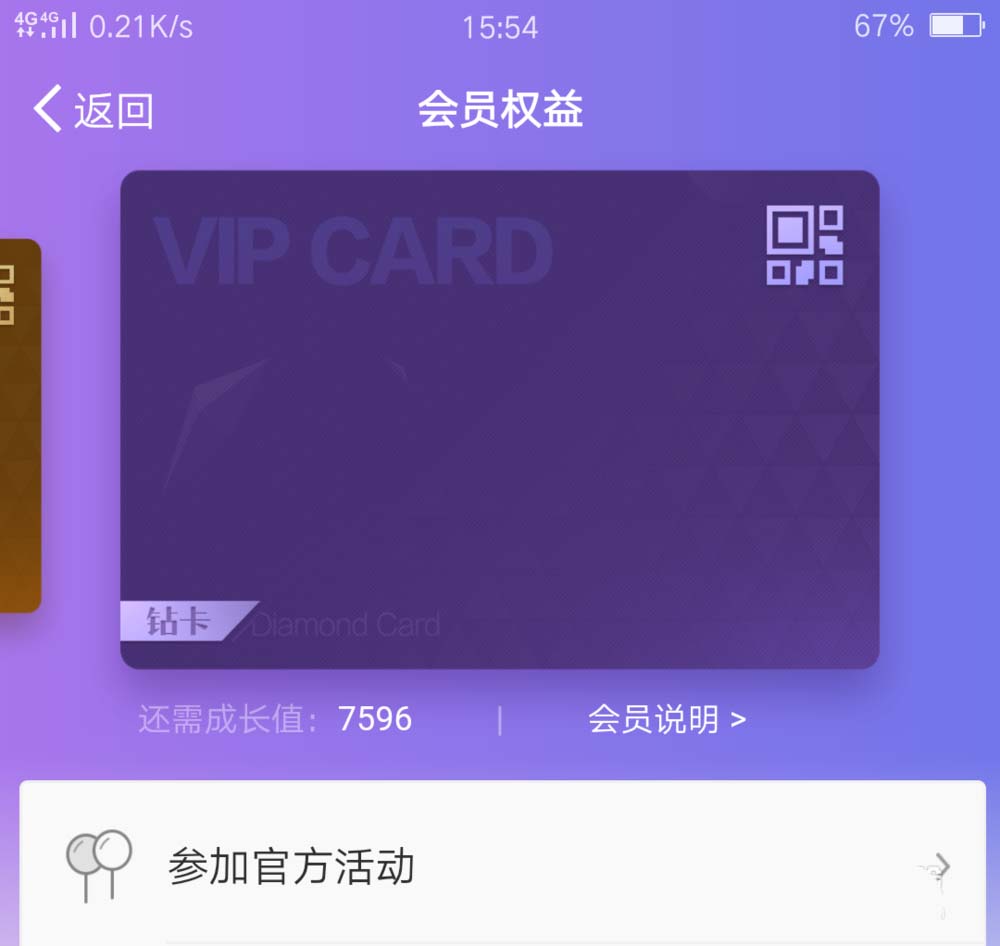The height and width of the screenshot is (946, 1000).
Task: Show the QR code on the Diamond card
Action: click(804, 245)
